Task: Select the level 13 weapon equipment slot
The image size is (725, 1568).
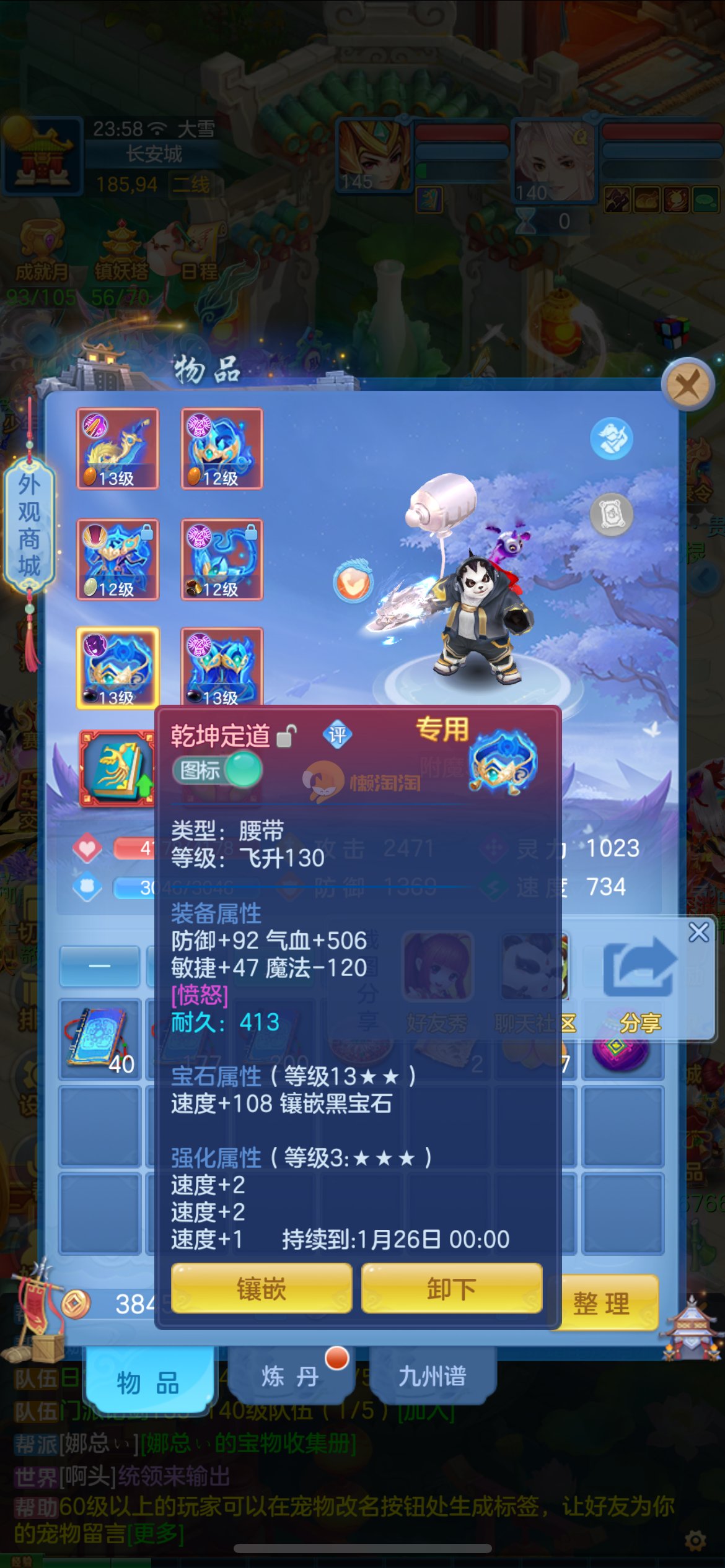Action: click(117, 448)
